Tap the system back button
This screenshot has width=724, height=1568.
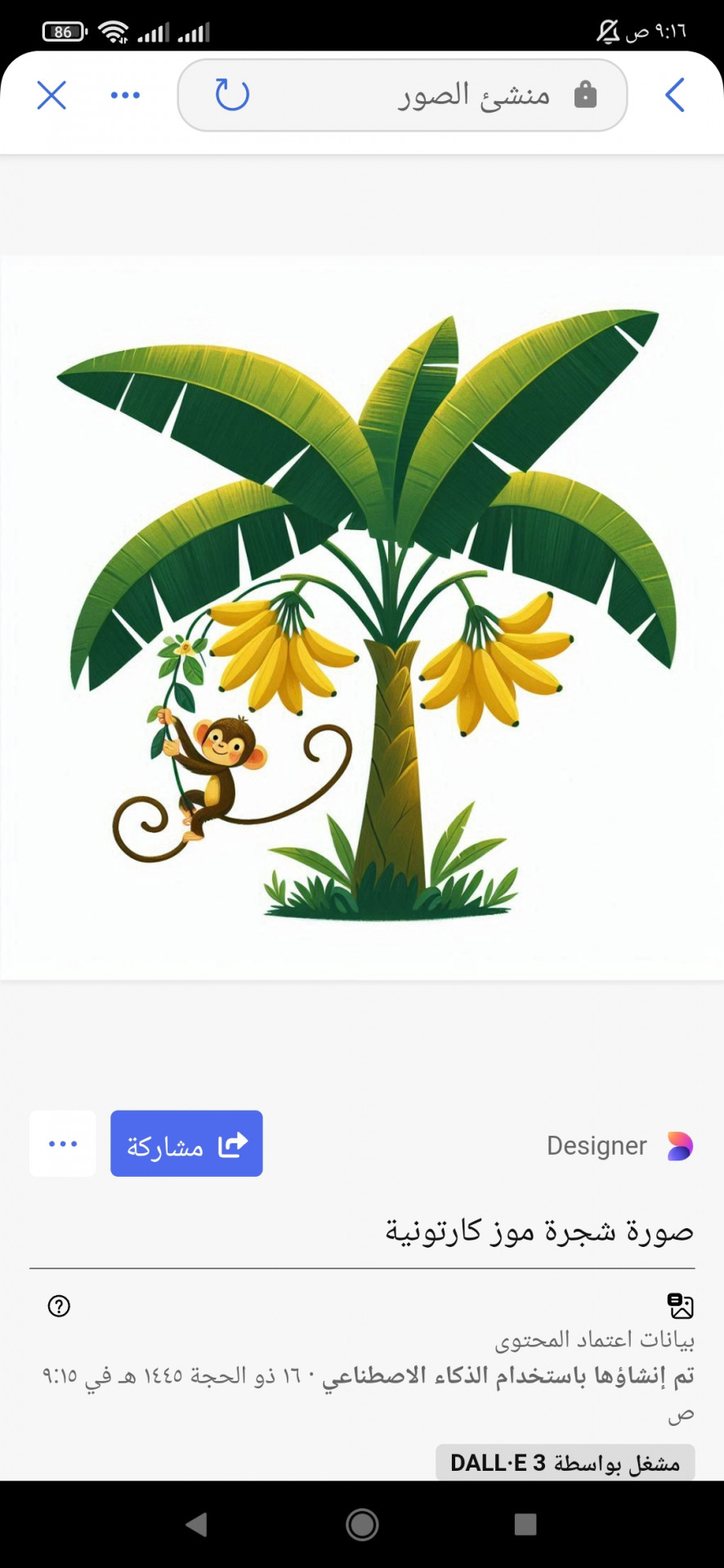tap(196, 1525)
